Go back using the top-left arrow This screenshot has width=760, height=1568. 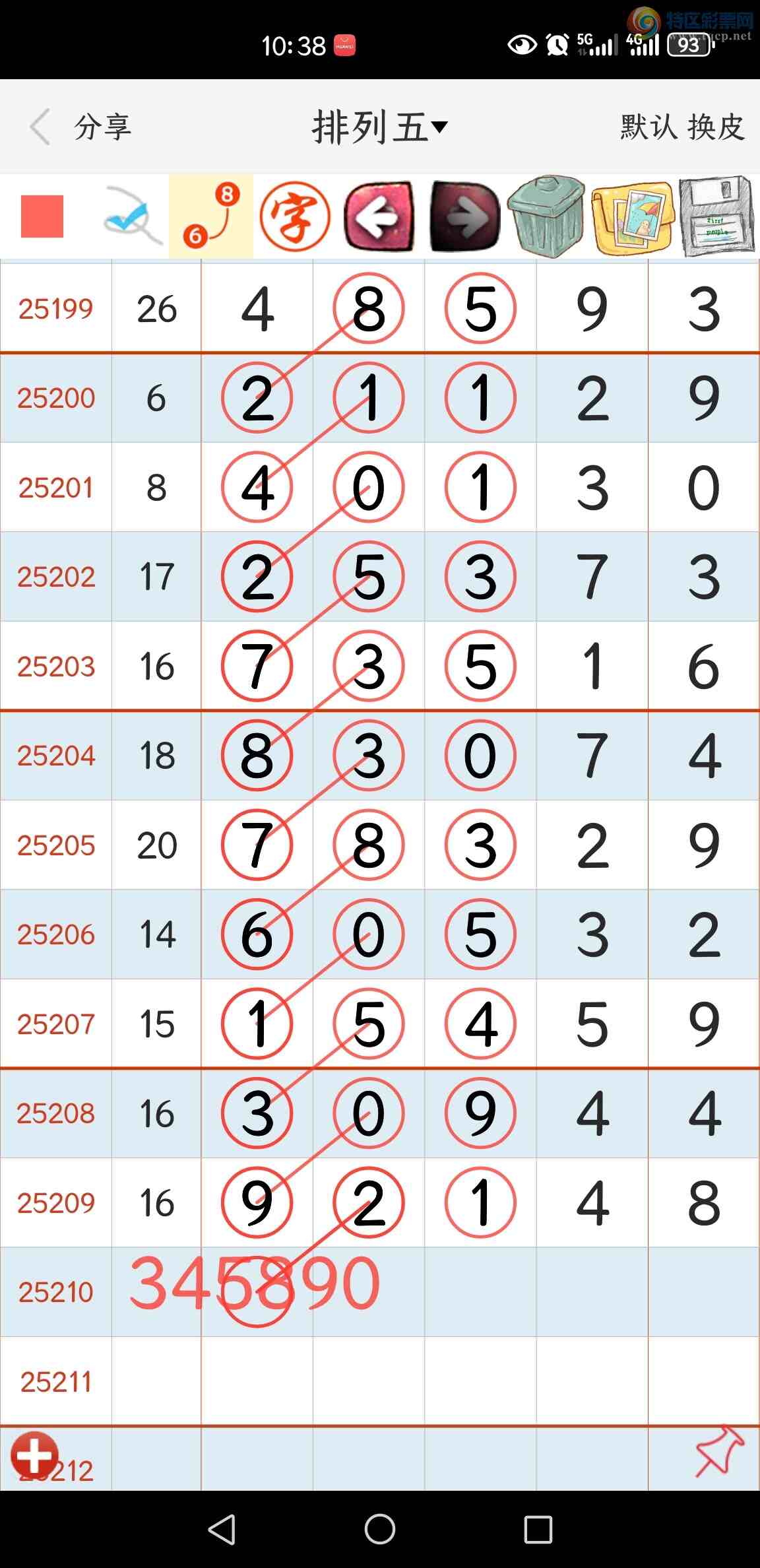point(40,127)
